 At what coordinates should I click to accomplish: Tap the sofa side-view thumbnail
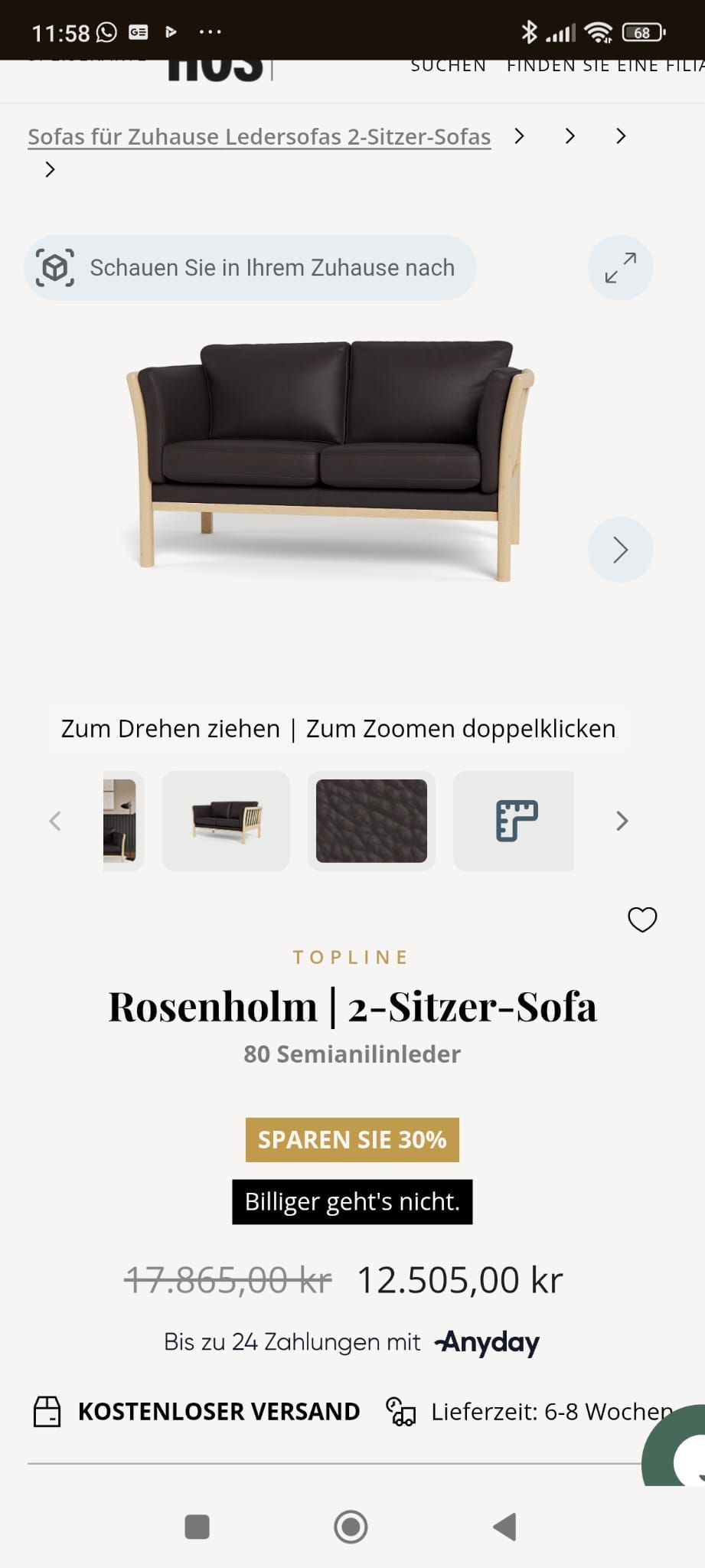pos(226,820)
